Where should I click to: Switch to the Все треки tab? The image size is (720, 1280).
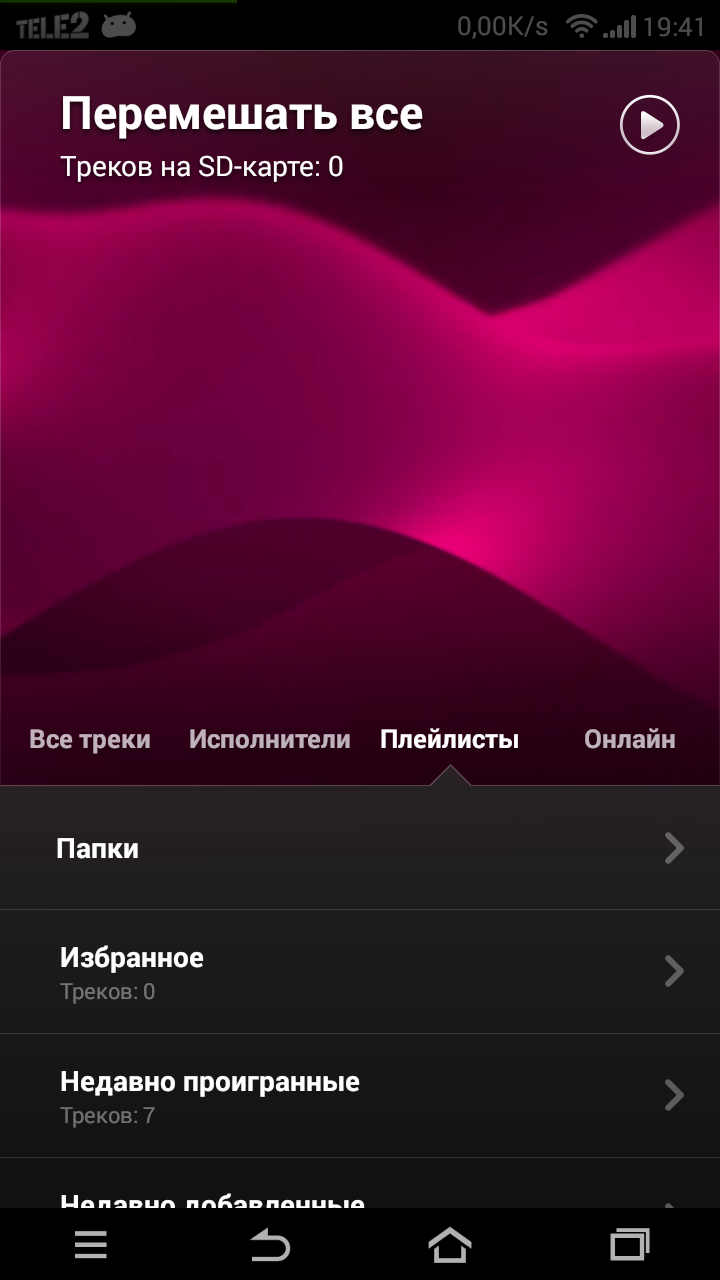[x=90, y=740]
